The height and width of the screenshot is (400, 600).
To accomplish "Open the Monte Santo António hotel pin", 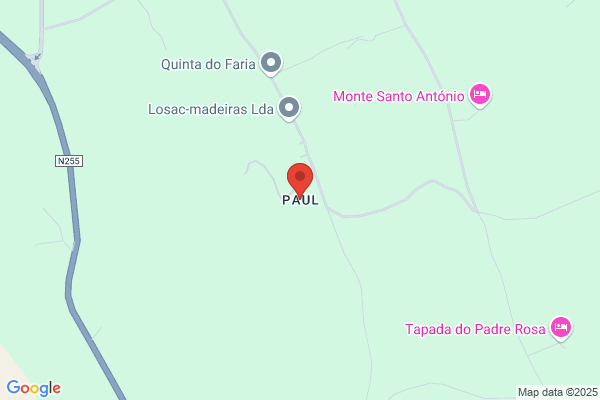I will coord(480,95).
